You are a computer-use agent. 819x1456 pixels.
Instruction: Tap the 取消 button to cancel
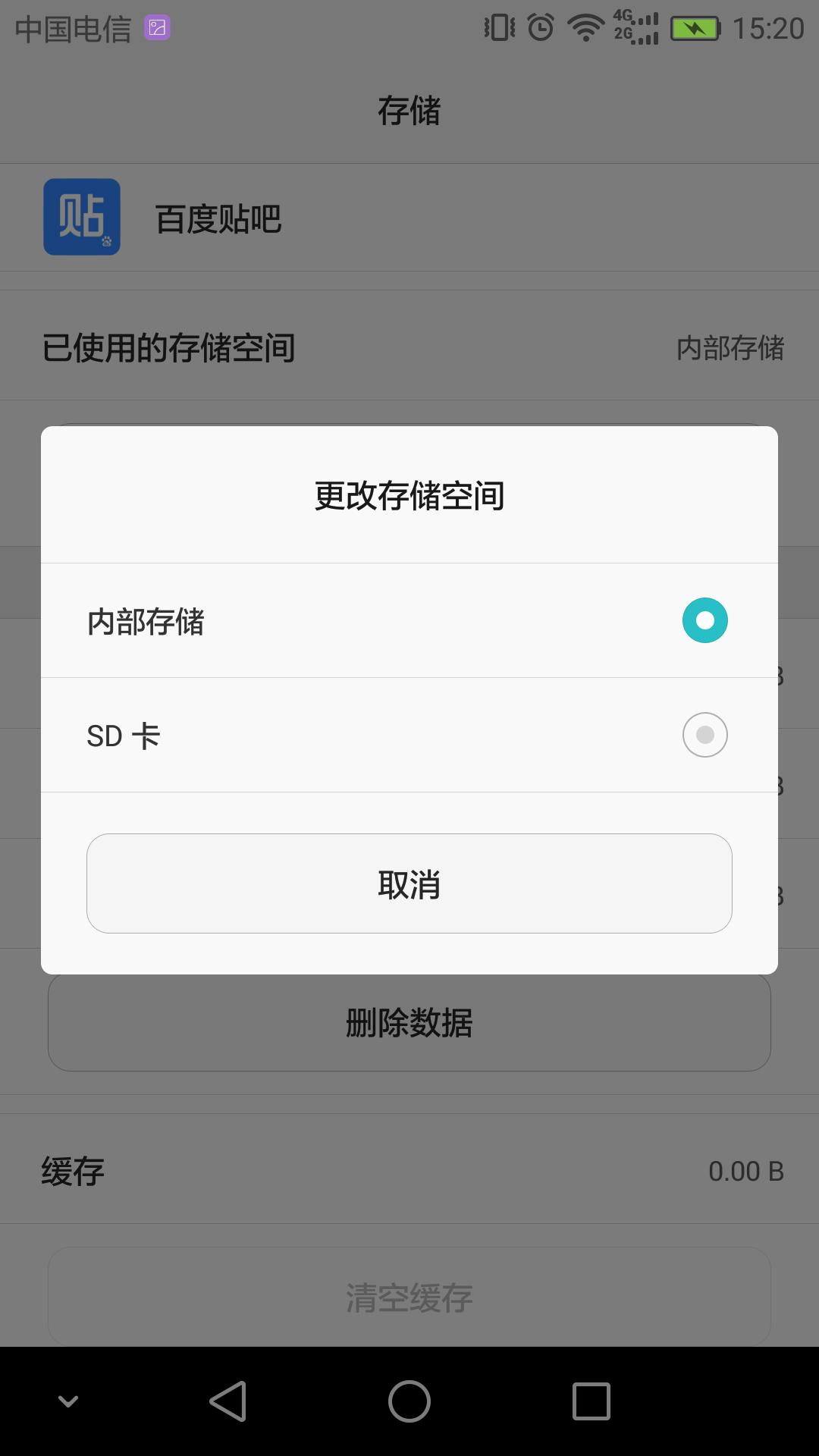tap(409, 883)
